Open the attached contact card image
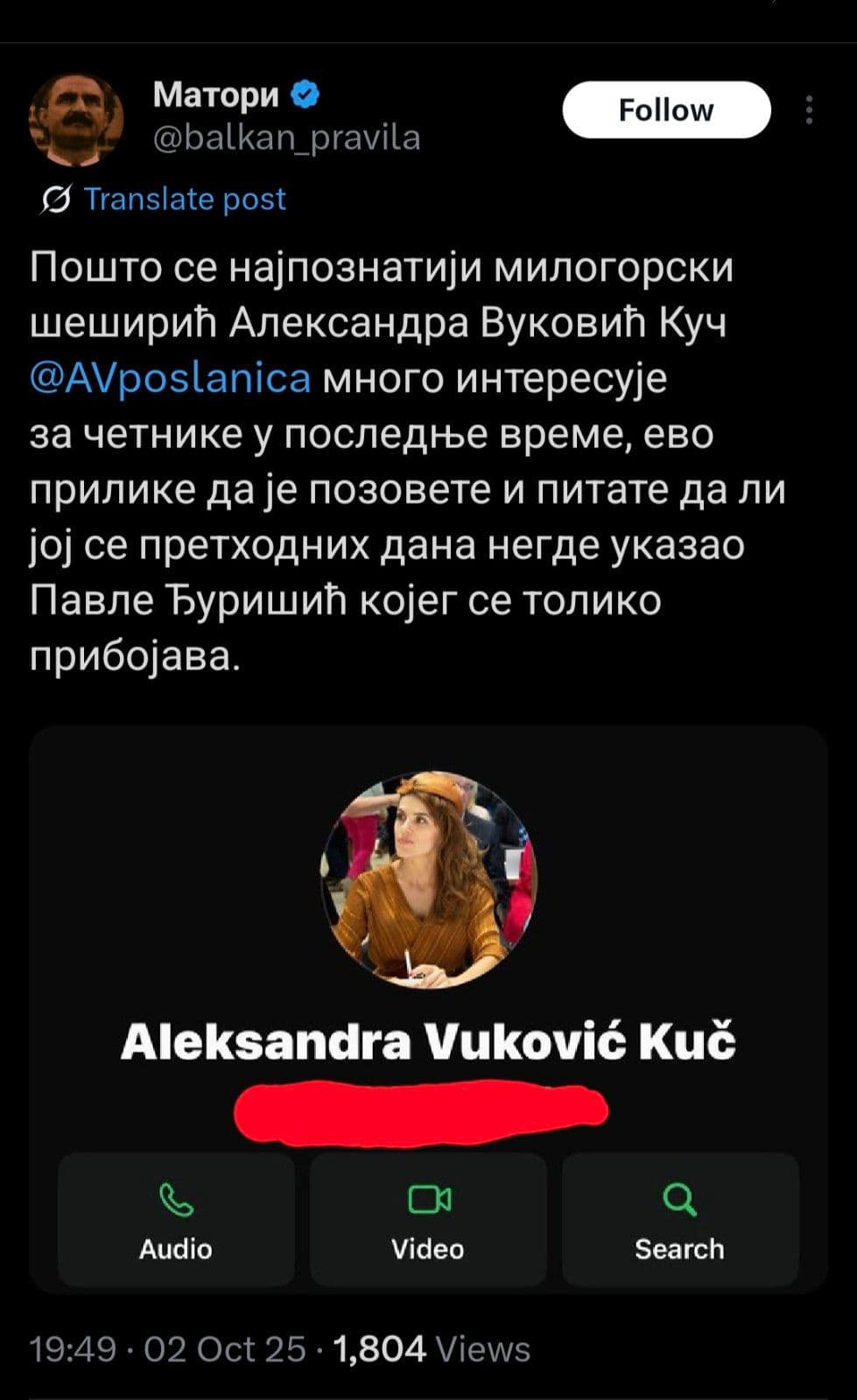The image size is (857, 1400). coord(428,1006)
